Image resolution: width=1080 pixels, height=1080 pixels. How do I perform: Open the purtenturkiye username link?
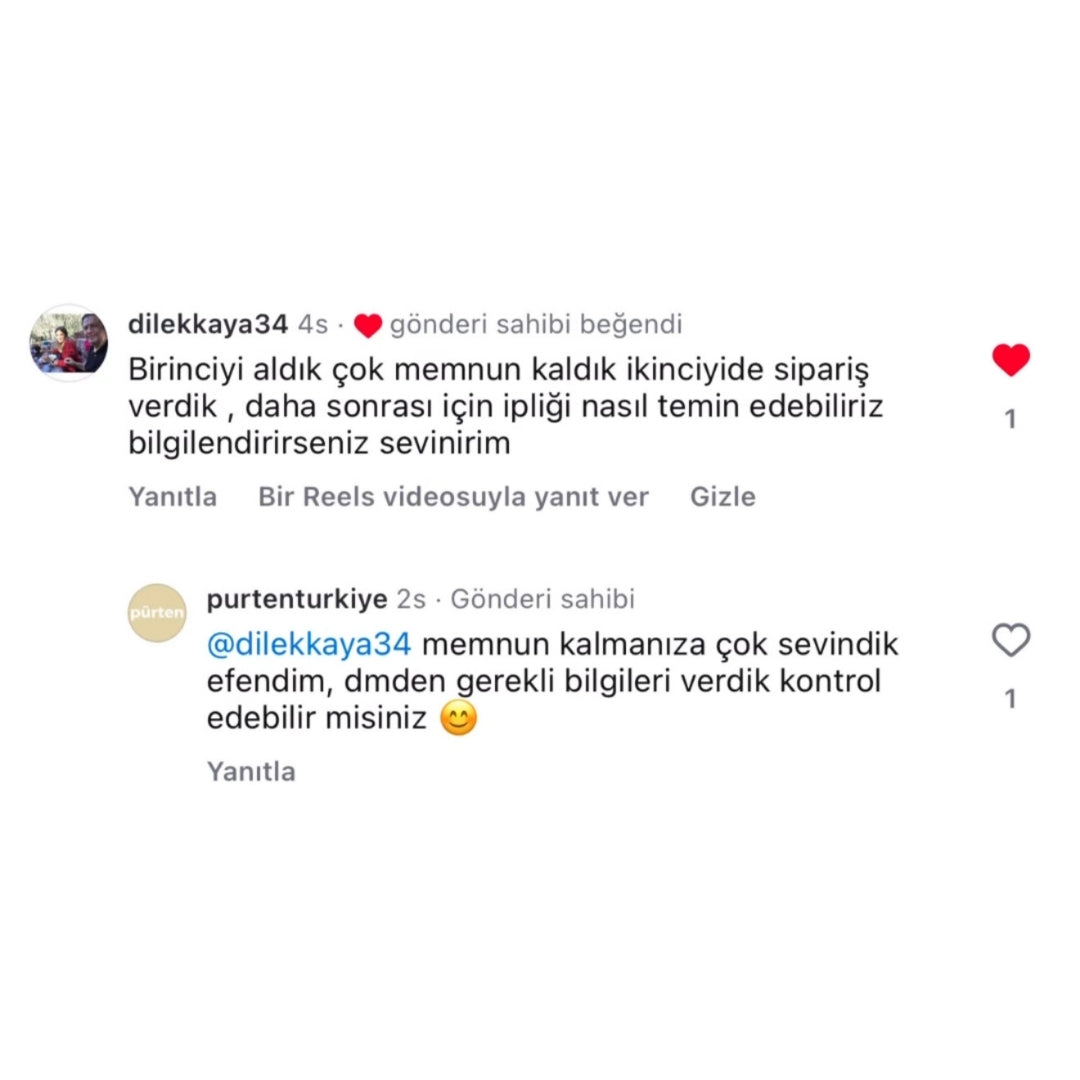(x=296, y=600)
